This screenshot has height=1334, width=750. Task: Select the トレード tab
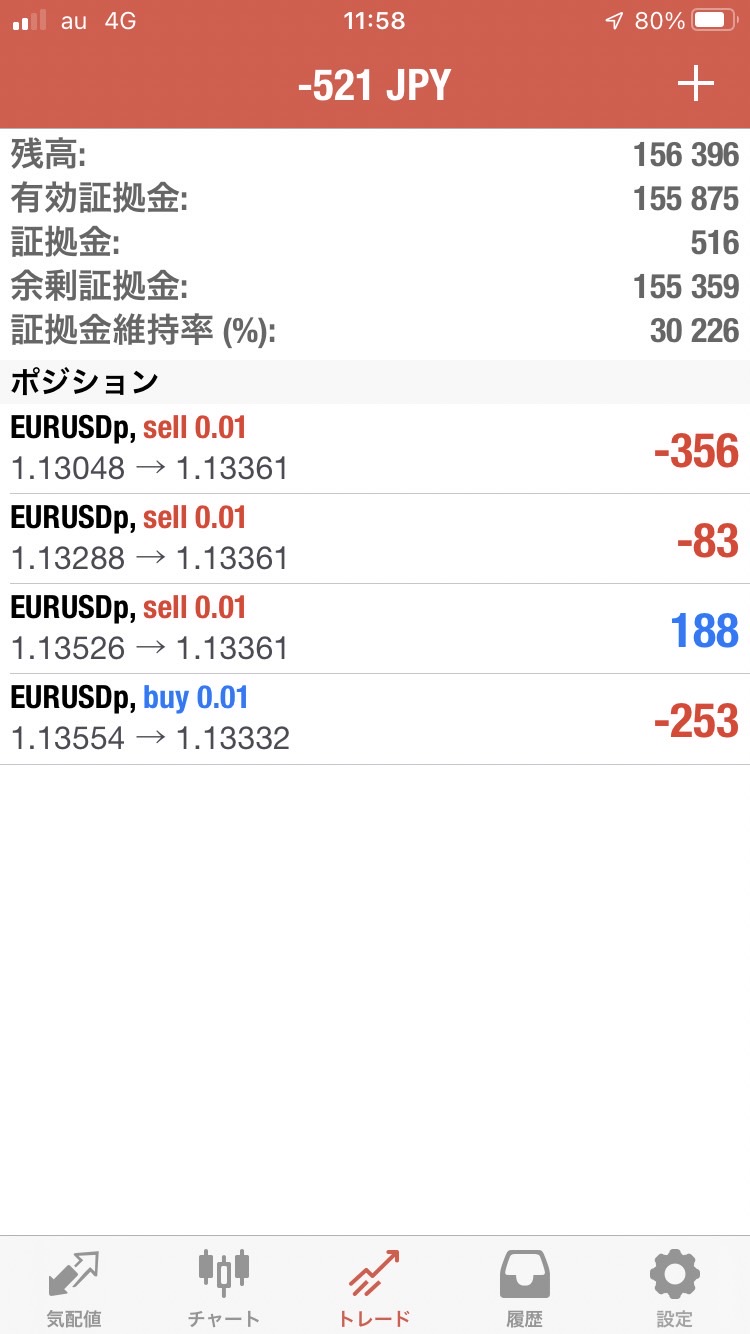[375, 1287]
